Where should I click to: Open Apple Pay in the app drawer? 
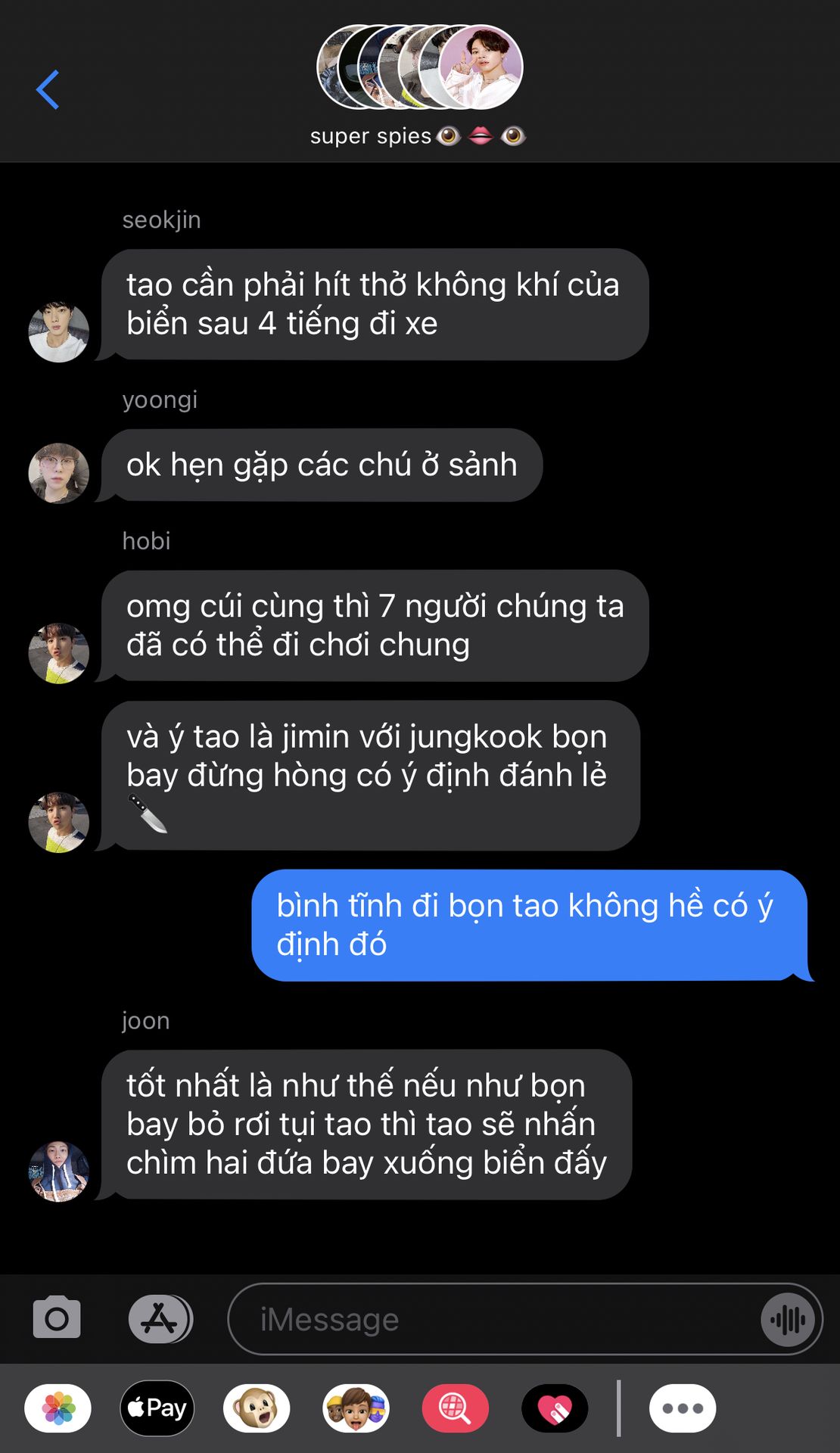pos(157,1408)
